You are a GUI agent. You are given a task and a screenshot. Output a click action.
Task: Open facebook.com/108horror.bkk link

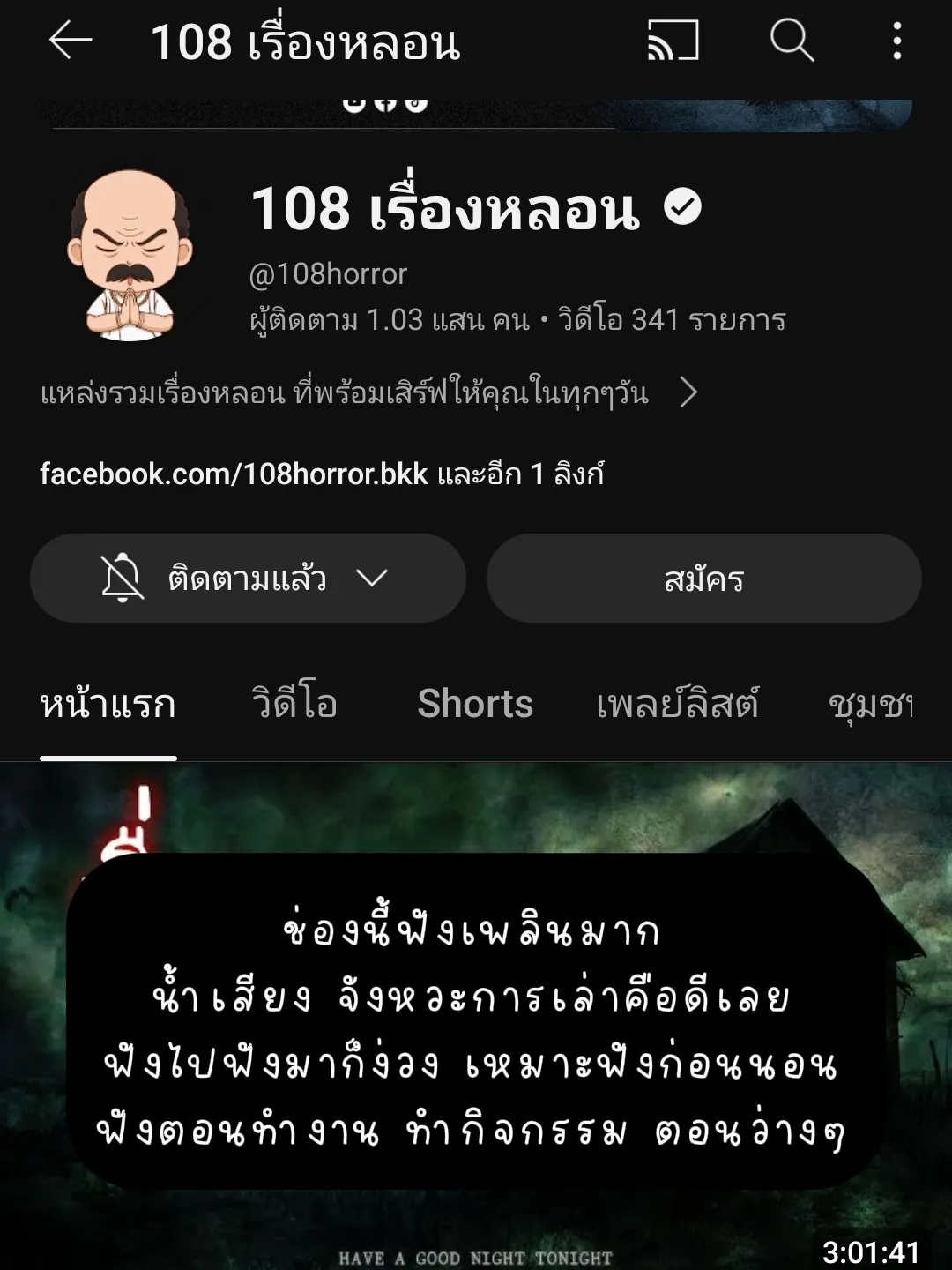click(233, 476)
